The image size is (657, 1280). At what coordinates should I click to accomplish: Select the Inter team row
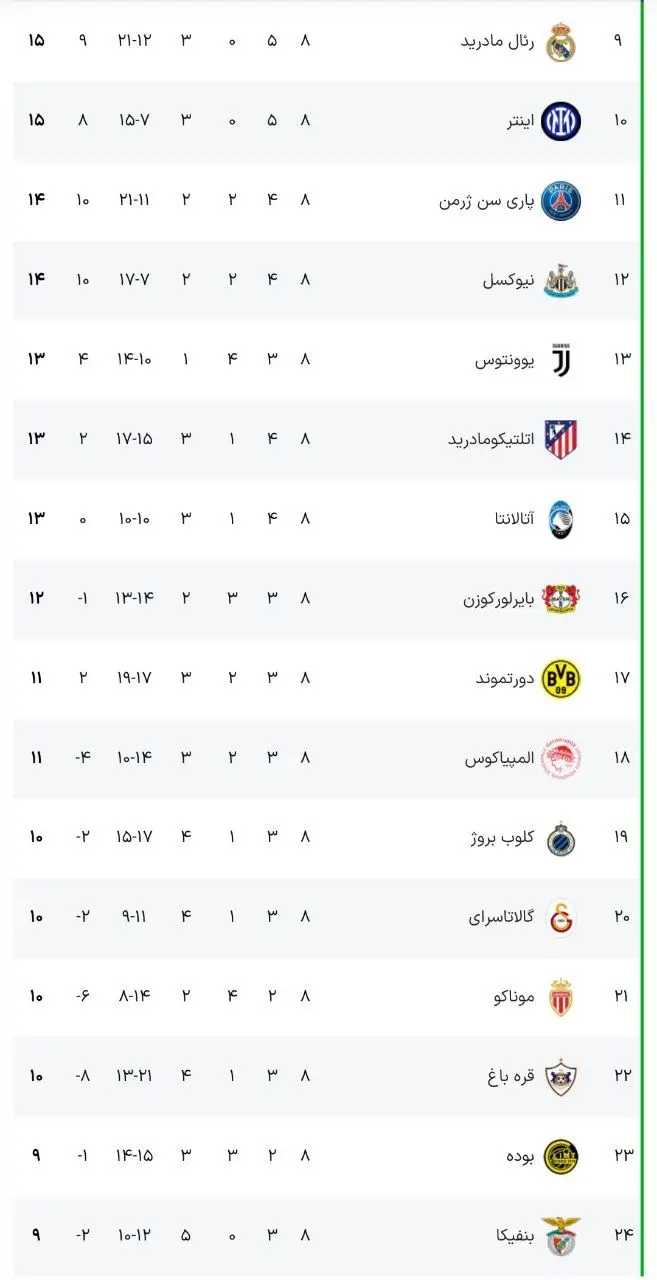click(522, 121)
